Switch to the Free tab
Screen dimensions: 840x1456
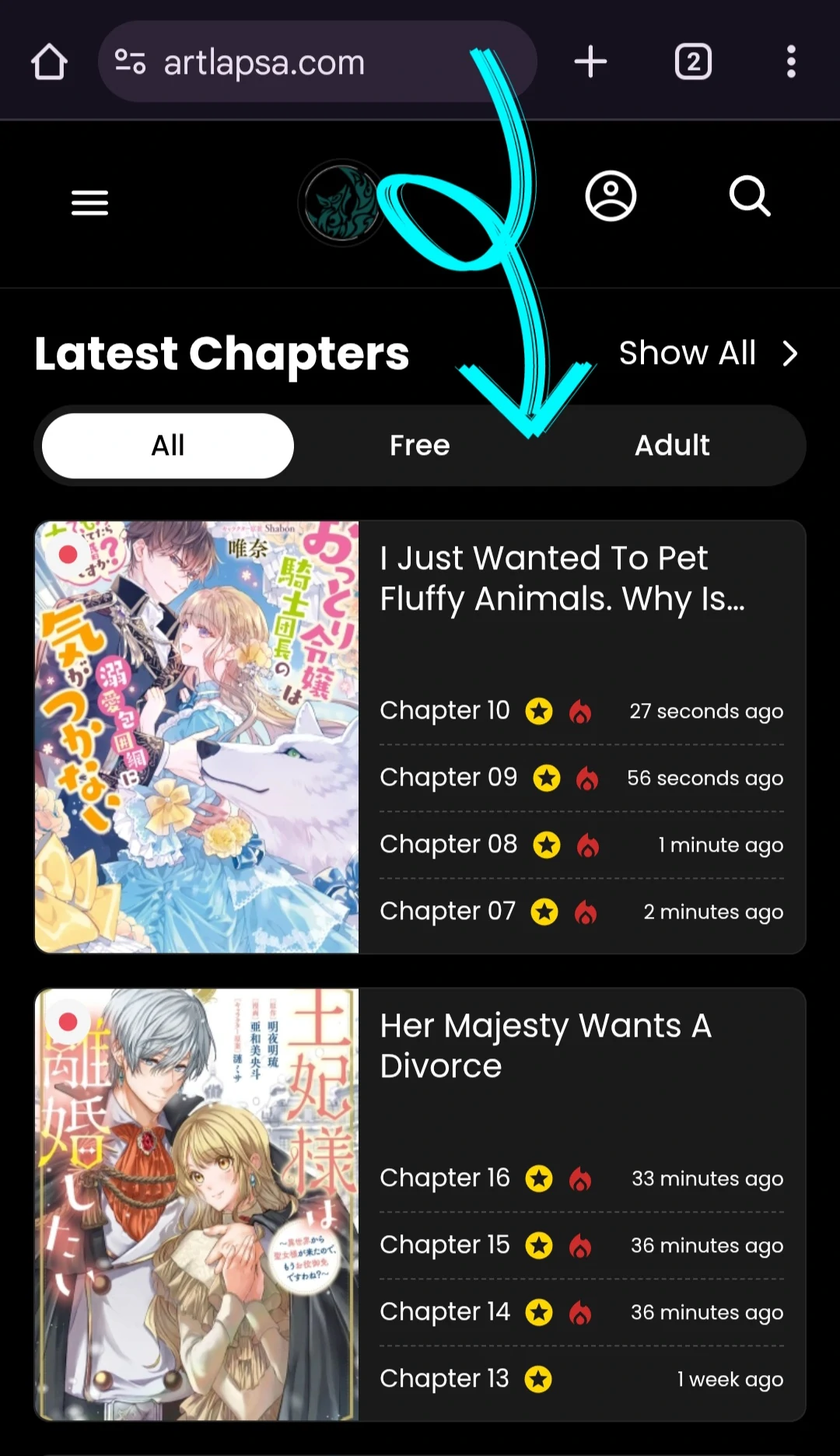[420, 446]
